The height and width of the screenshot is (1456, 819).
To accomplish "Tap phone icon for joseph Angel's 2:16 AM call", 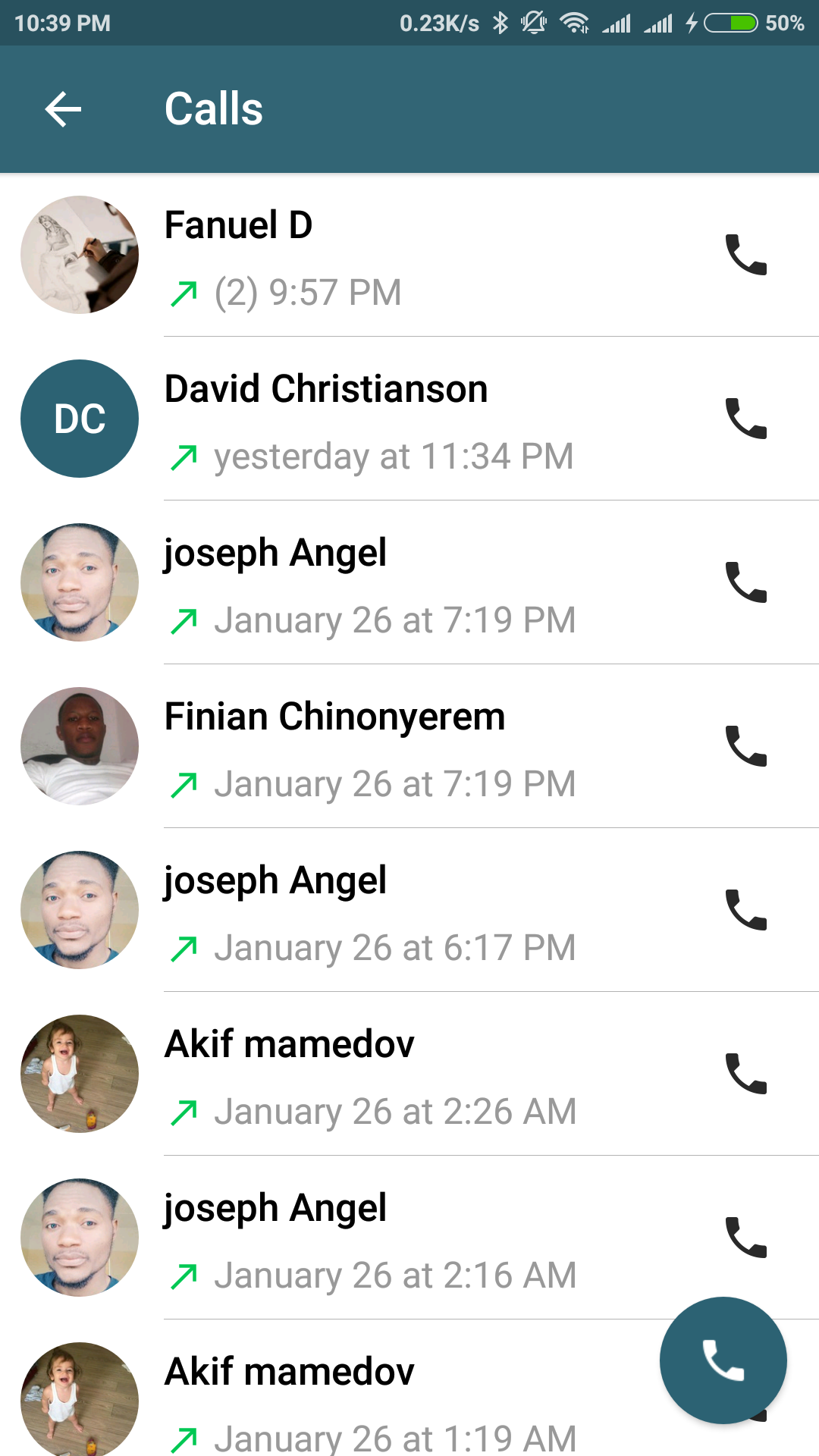I will coord(746,1238).
